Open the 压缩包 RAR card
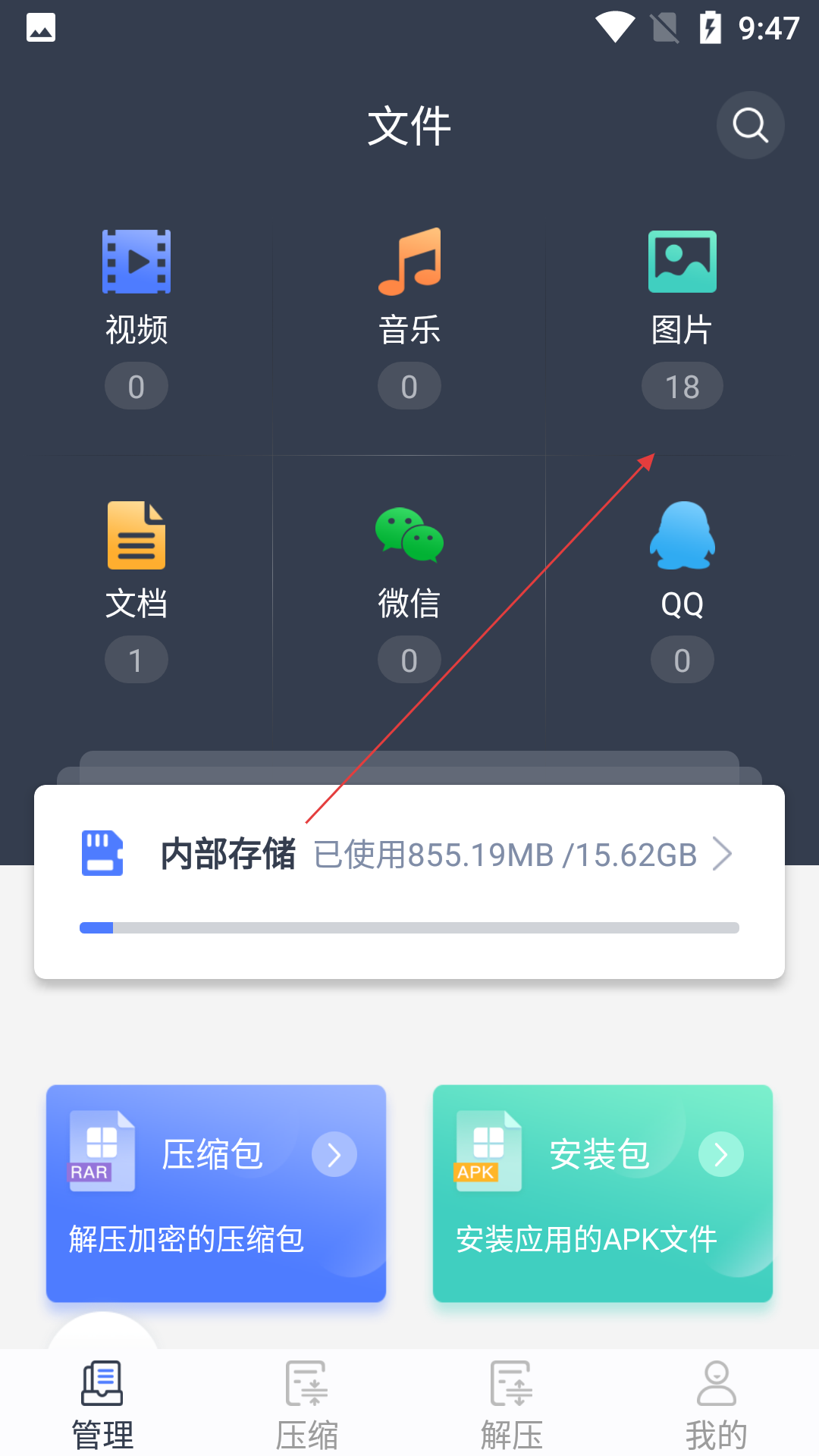Screen dimensions: 819x1456 (216, 1194)
